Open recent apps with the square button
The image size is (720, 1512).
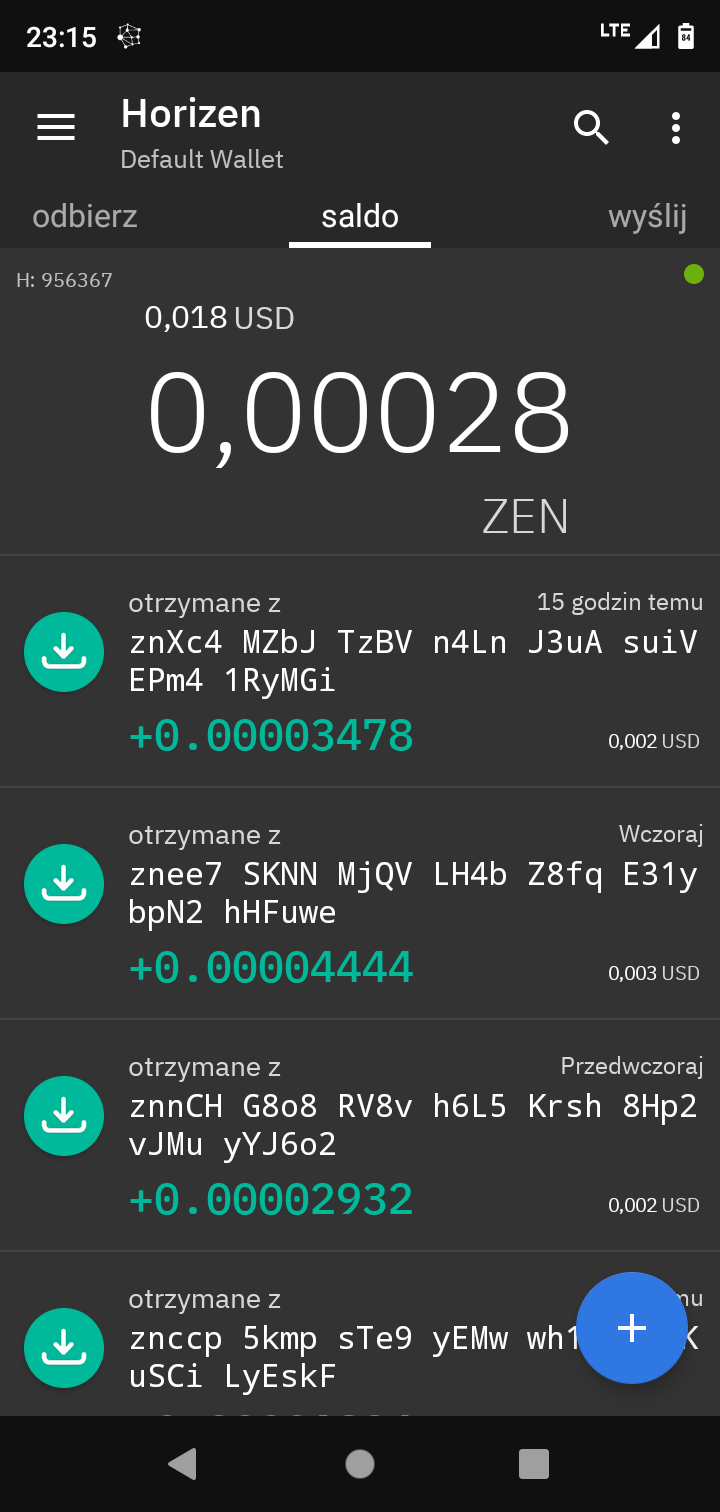534,1464
